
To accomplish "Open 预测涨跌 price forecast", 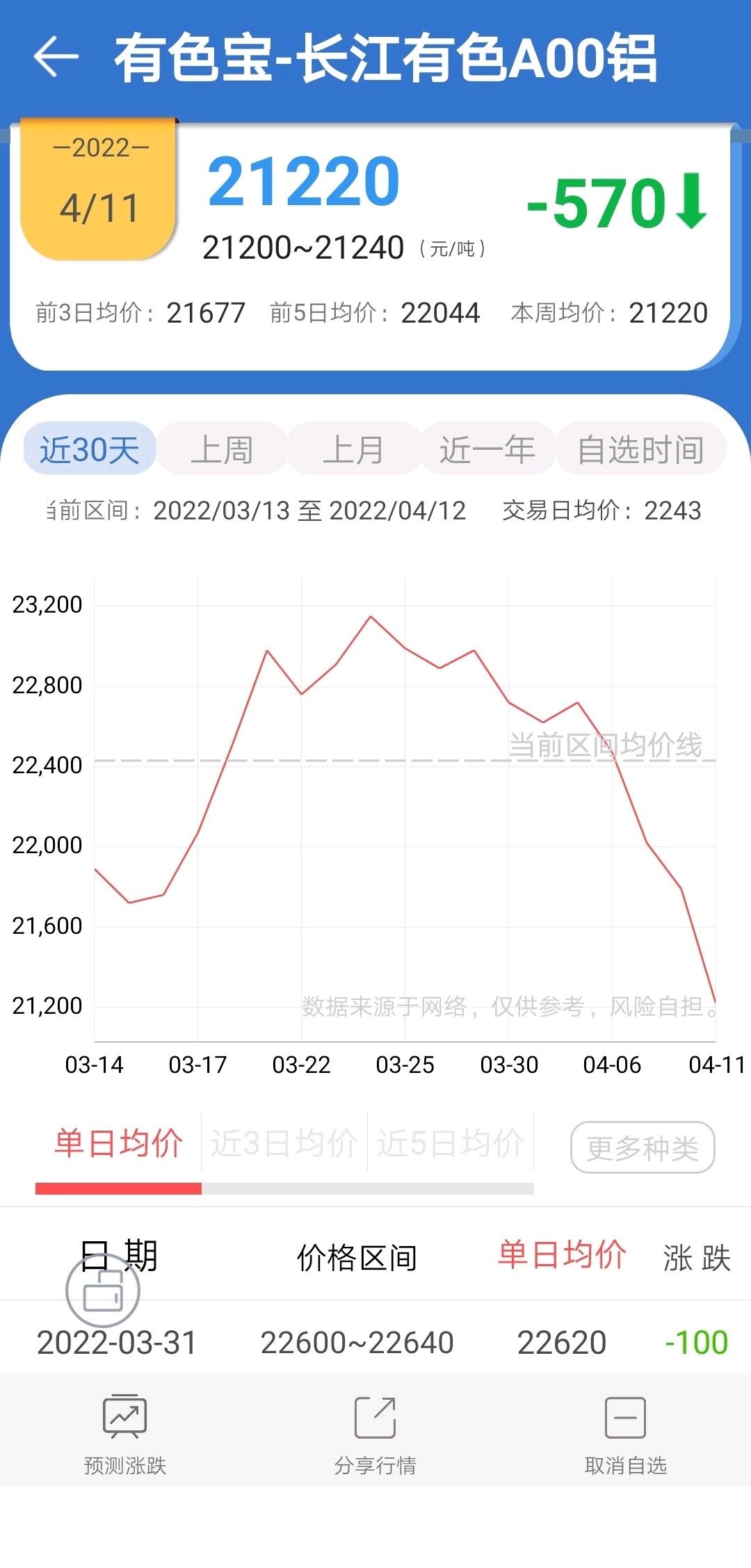I will pos(125,1434).
